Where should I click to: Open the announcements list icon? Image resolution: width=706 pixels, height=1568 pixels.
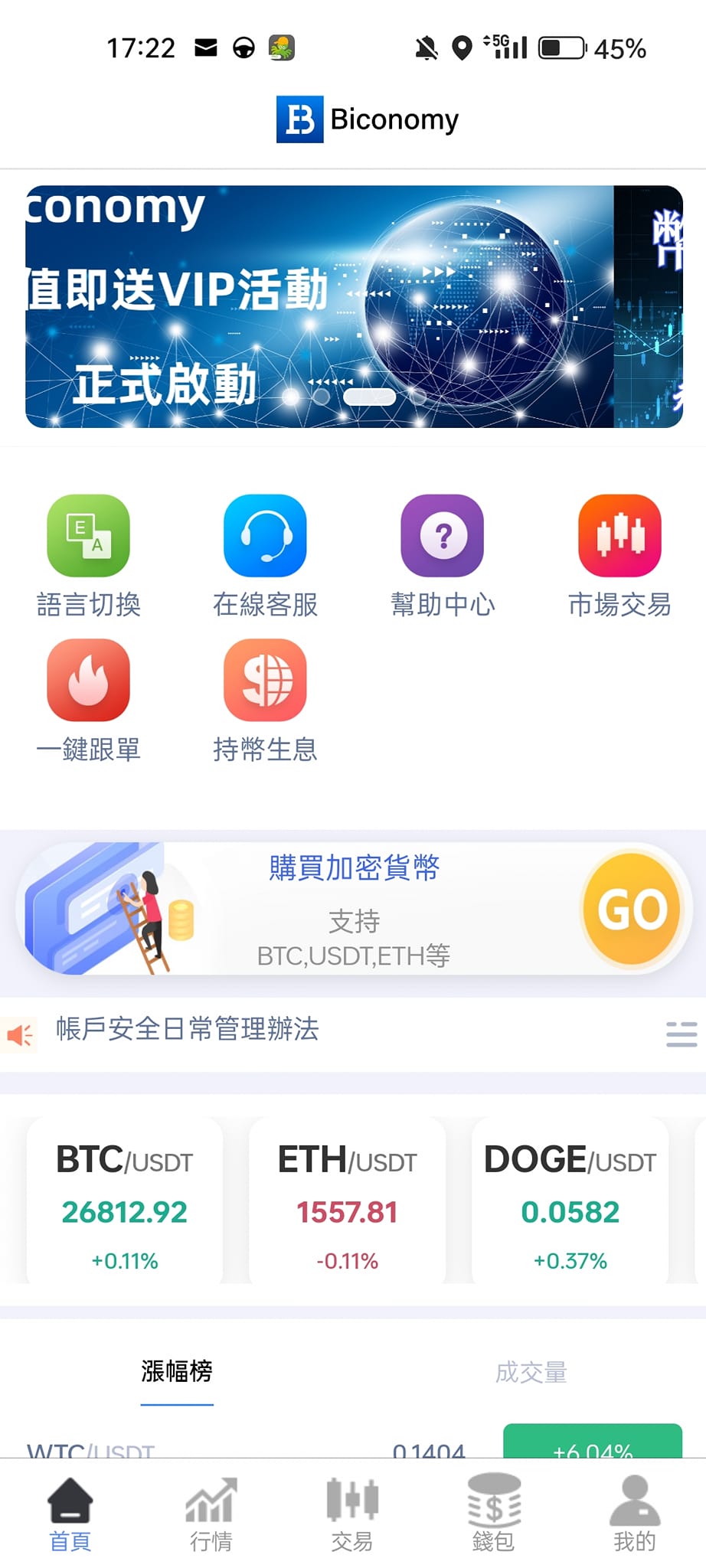pos(681,1034)
